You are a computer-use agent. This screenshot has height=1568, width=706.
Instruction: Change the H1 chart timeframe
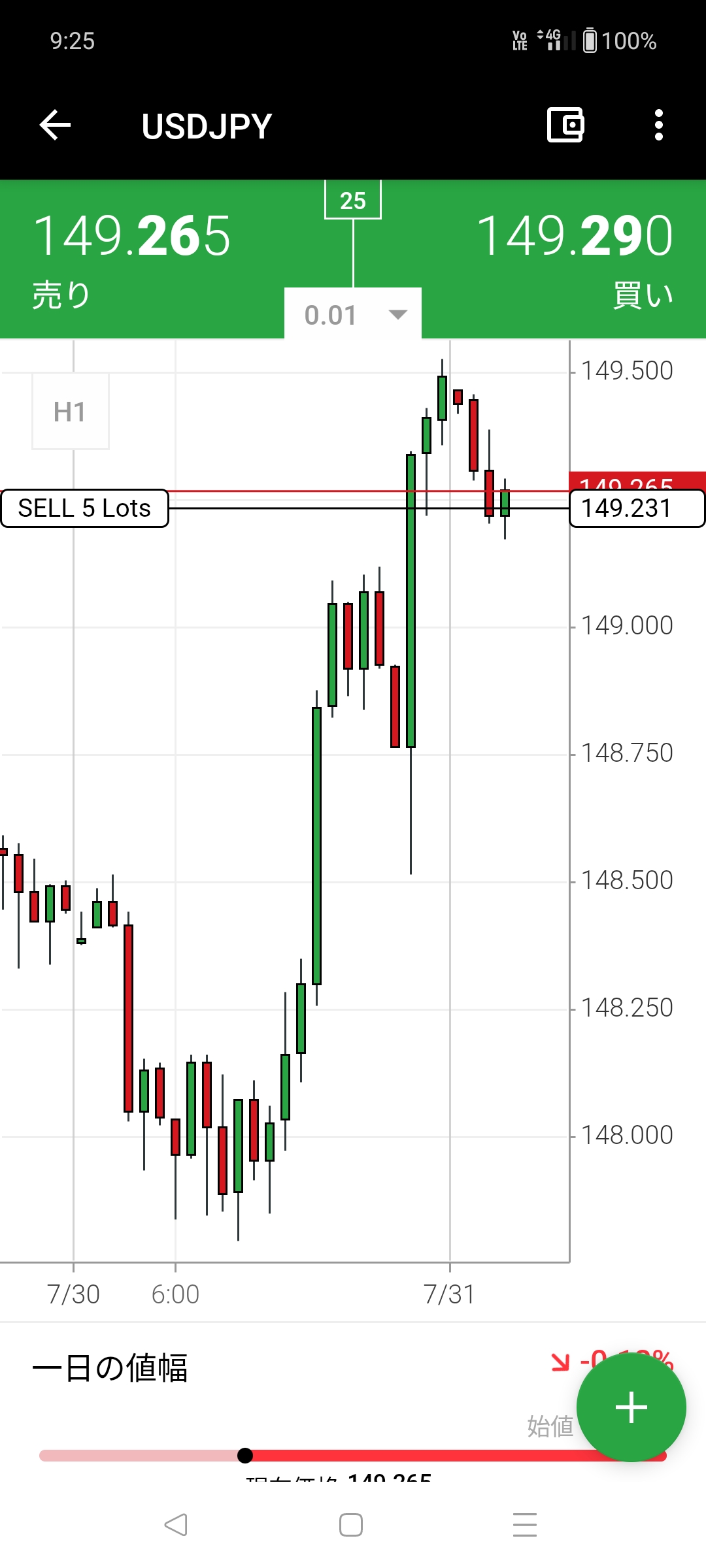tap(71, 412)
